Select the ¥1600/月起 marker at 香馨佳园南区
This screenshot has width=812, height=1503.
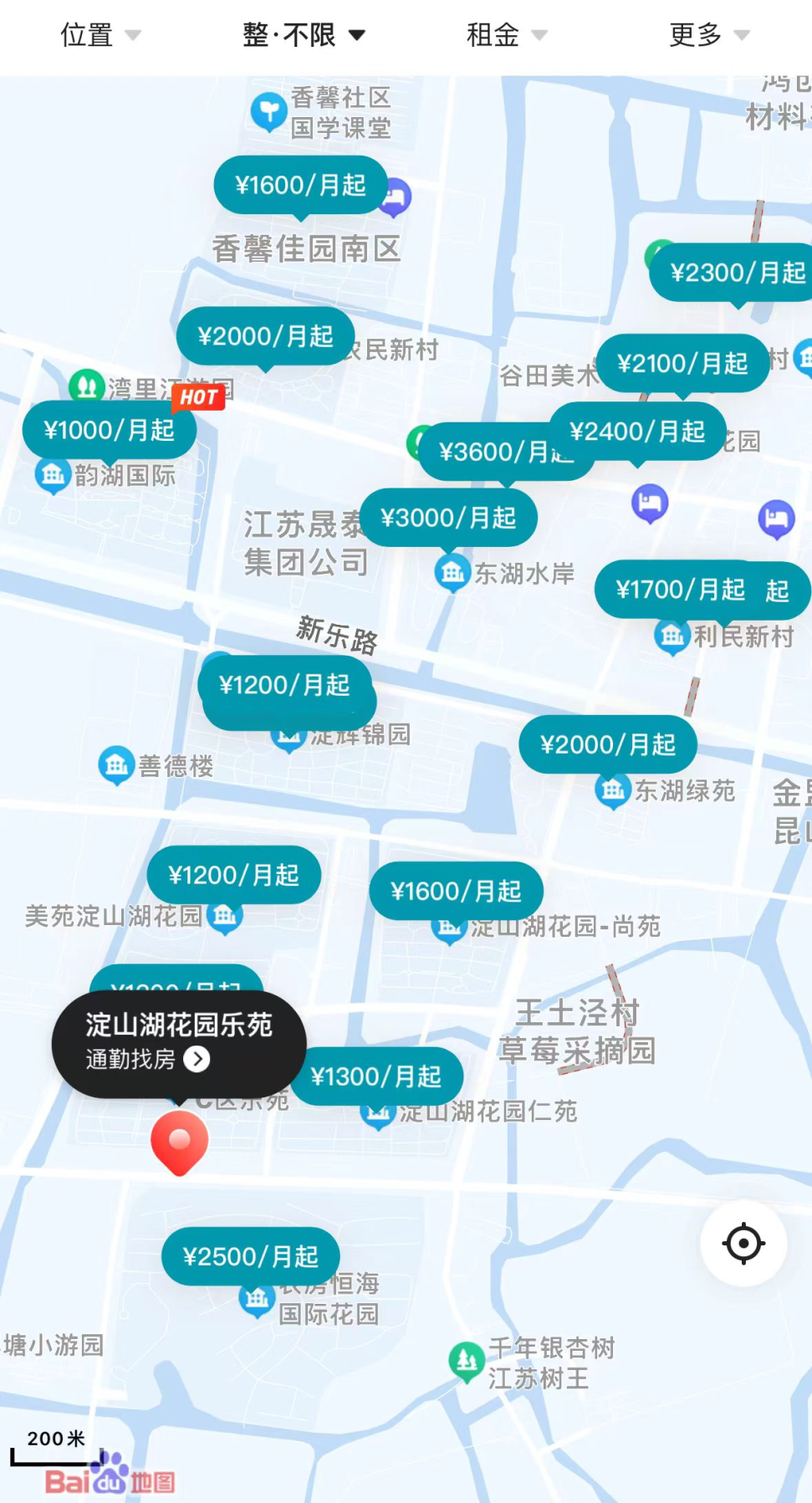300,185
